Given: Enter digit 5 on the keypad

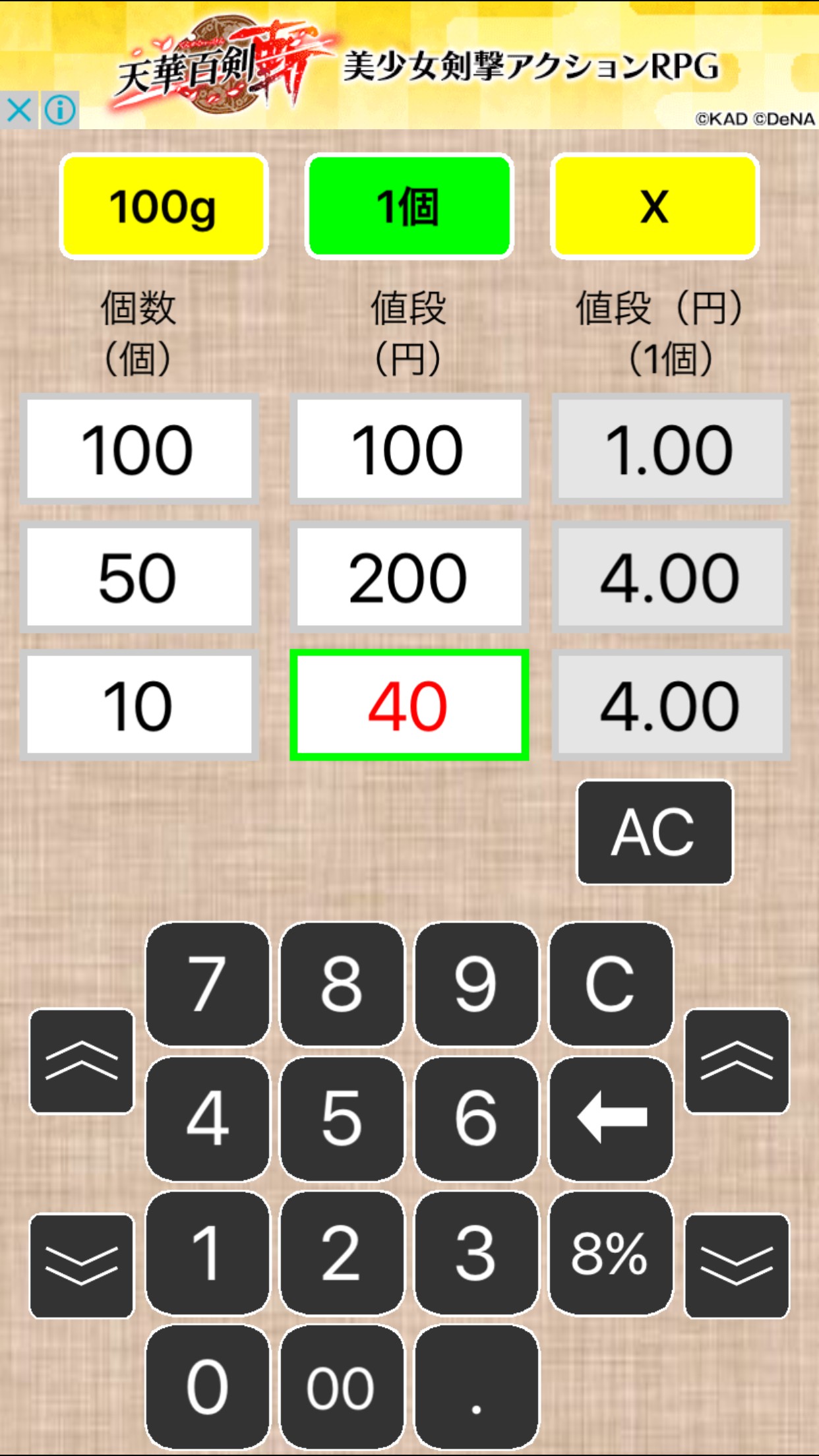Looking at the screenshot, I should (342, 1118).
